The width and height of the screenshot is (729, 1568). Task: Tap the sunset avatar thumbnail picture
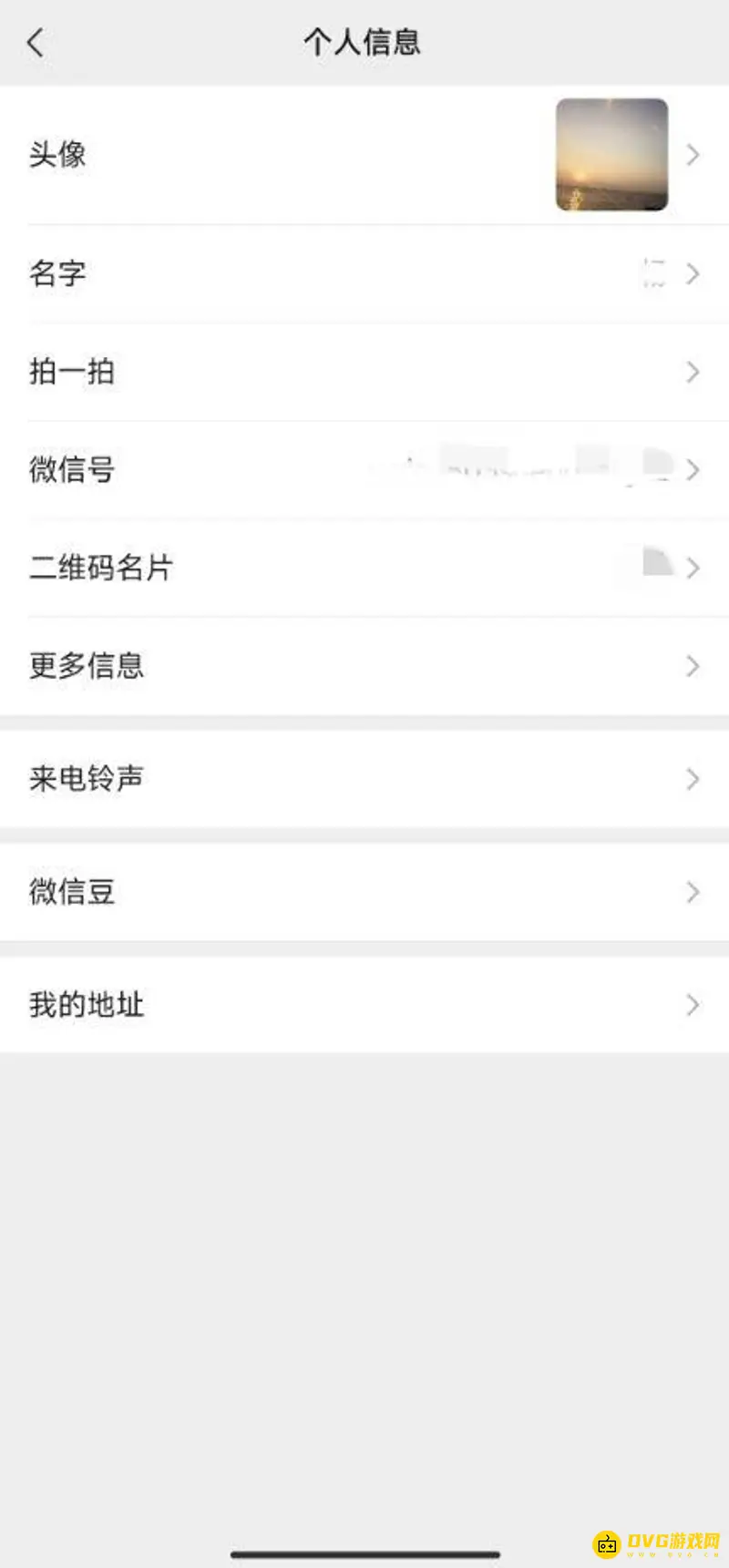tap(611, 155)
